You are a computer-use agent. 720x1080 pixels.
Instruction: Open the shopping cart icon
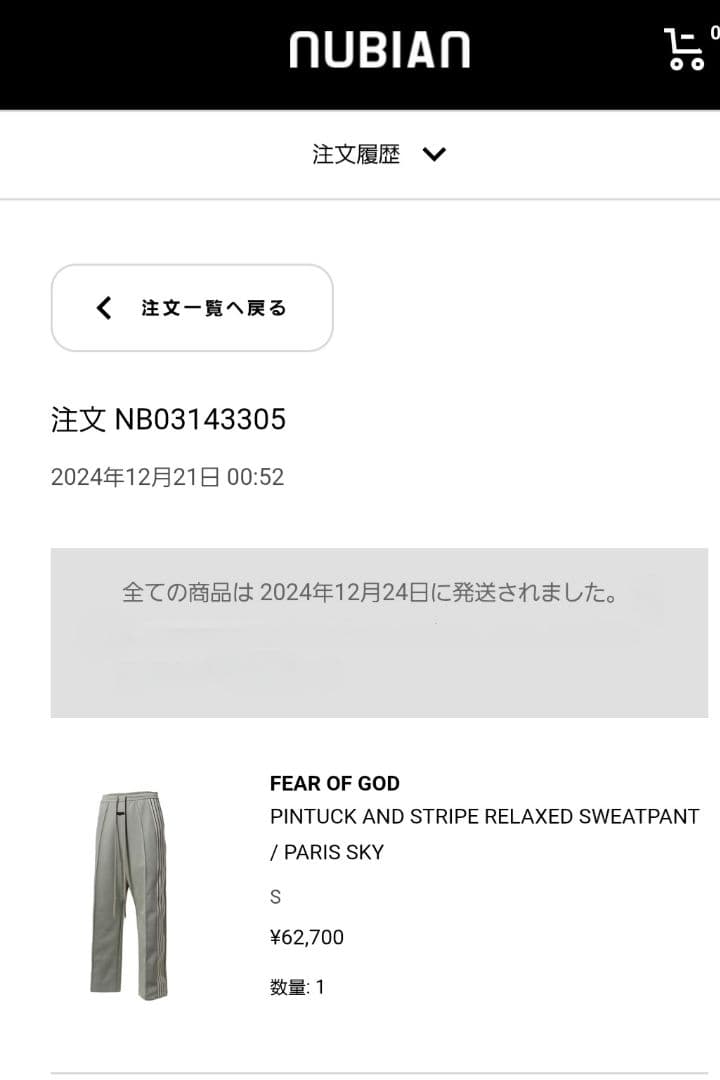[682, 48]
